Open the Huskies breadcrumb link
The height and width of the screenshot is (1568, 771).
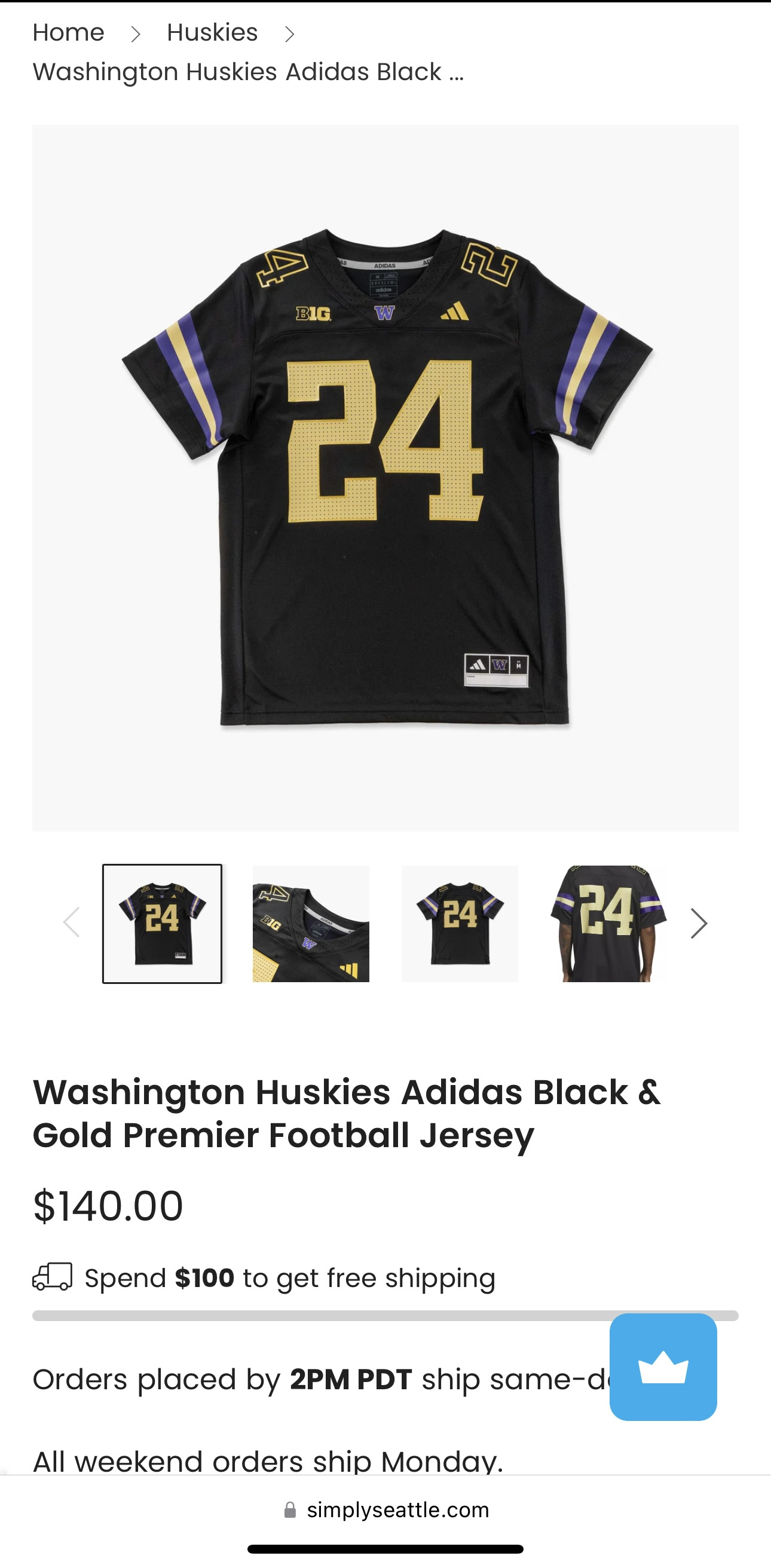point(212,33)
